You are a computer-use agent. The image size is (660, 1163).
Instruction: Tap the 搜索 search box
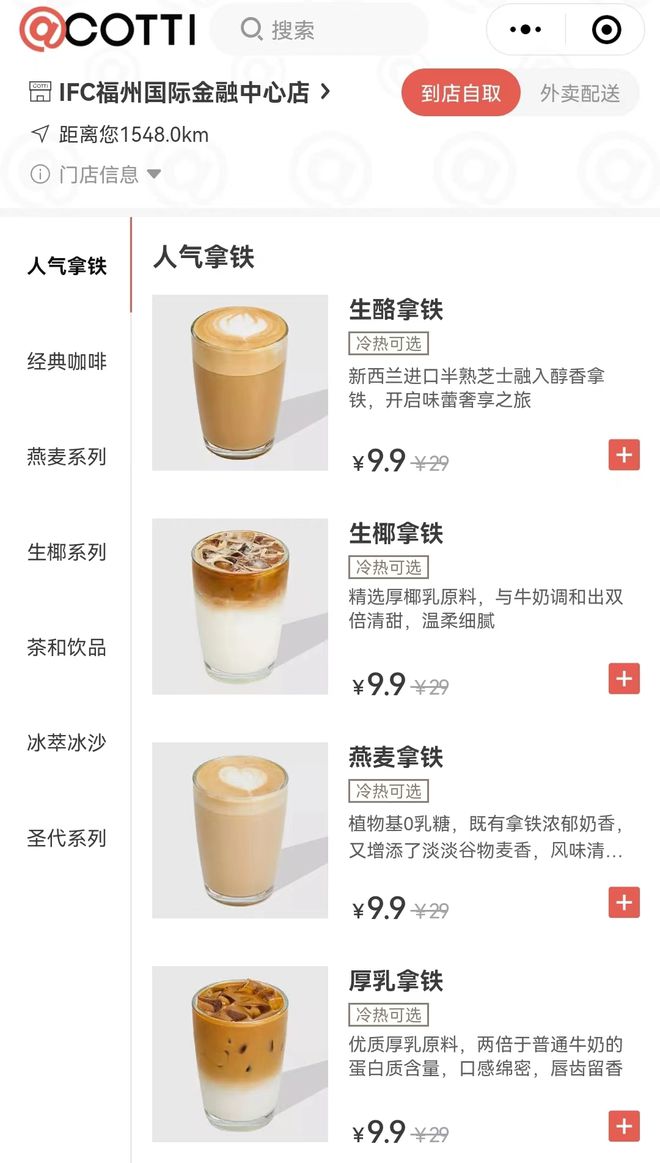[x=318, y=30]
